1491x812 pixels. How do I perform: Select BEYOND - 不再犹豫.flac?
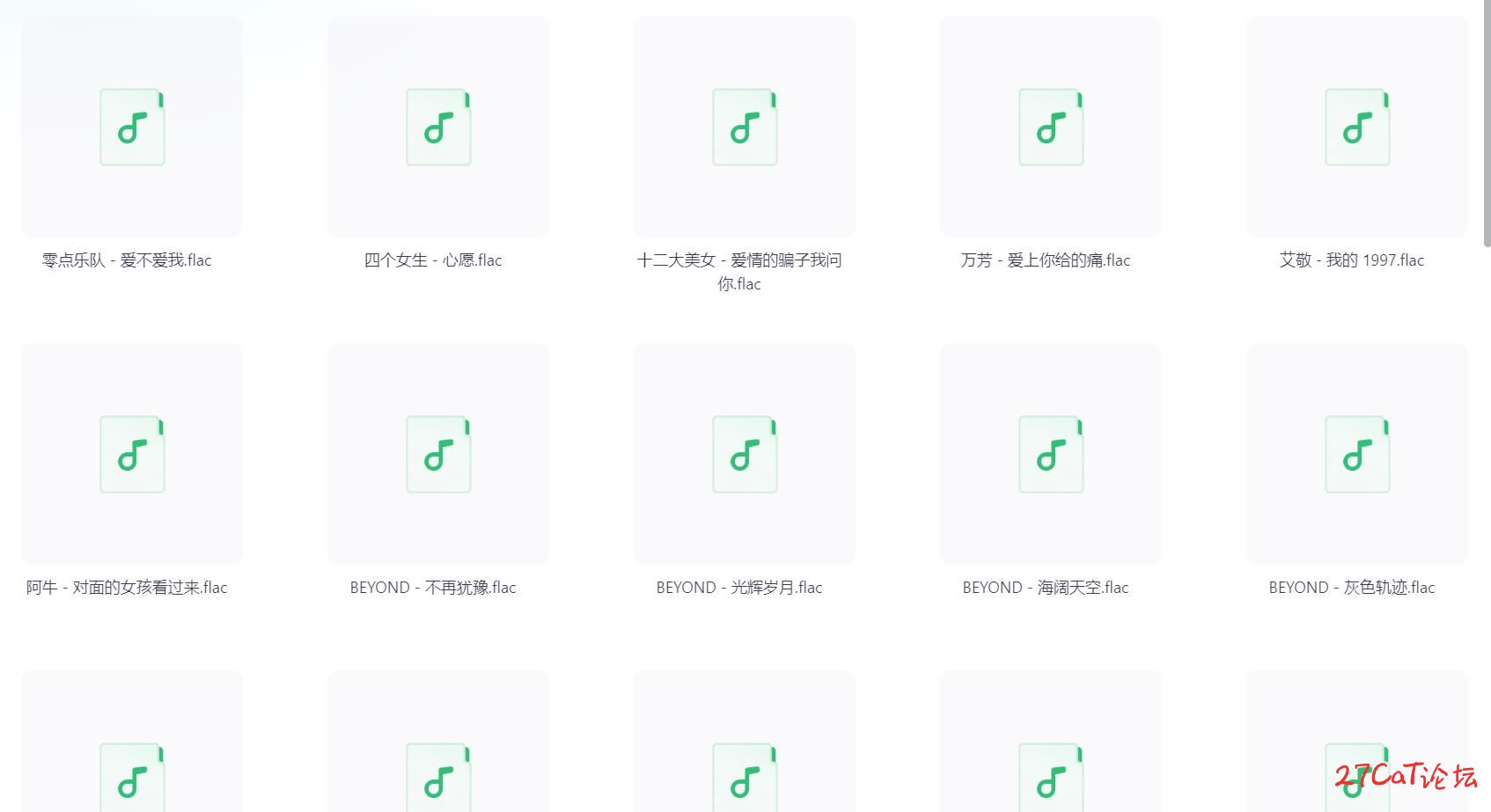point(438,455)
